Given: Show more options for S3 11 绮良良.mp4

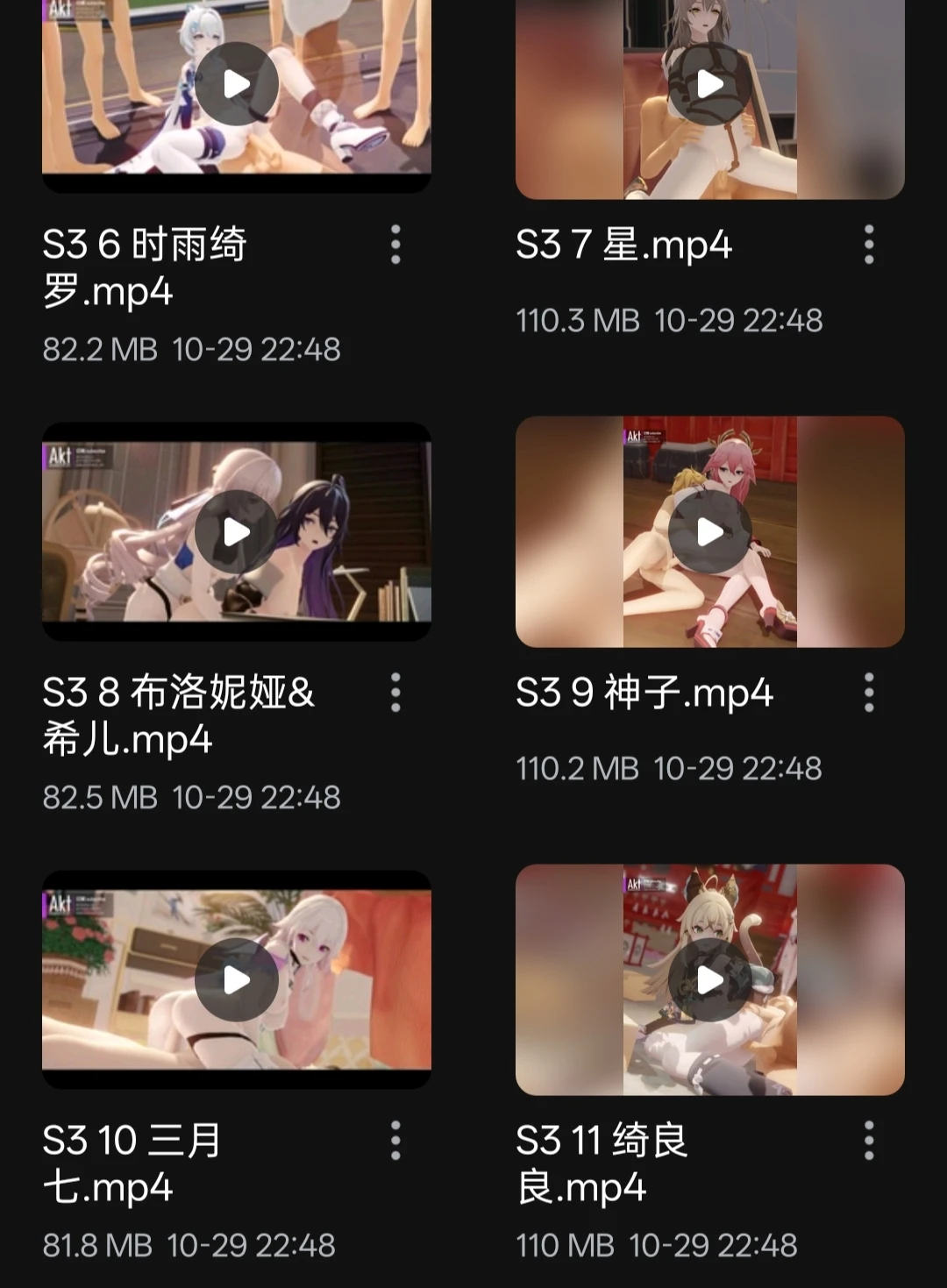Looking at the screenshot, I should pos(869,1141).
